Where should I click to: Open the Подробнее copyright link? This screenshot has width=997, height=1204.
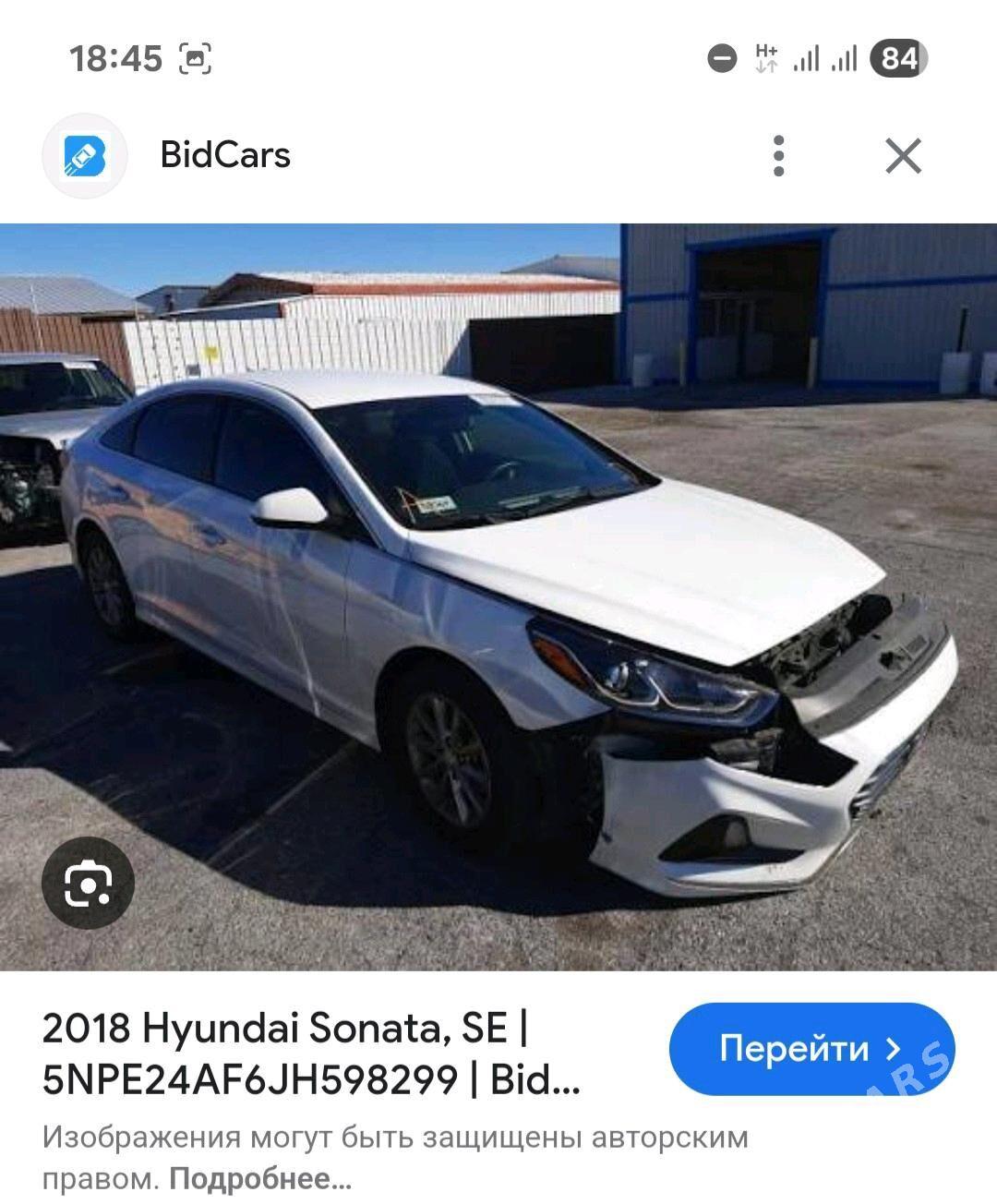(260, 1178)
